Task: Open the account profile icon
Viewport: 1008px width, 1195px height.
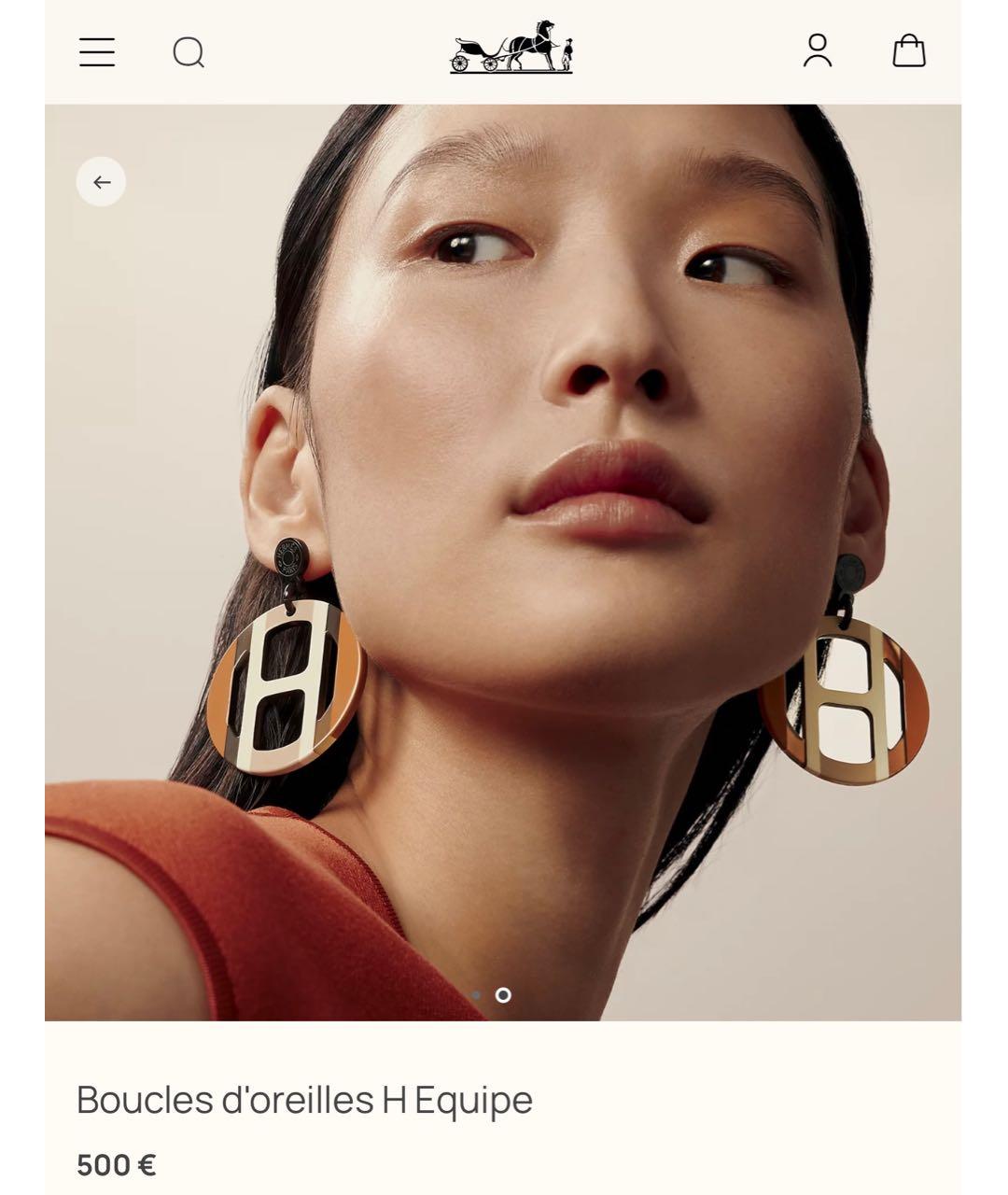Action: (818, 51)
